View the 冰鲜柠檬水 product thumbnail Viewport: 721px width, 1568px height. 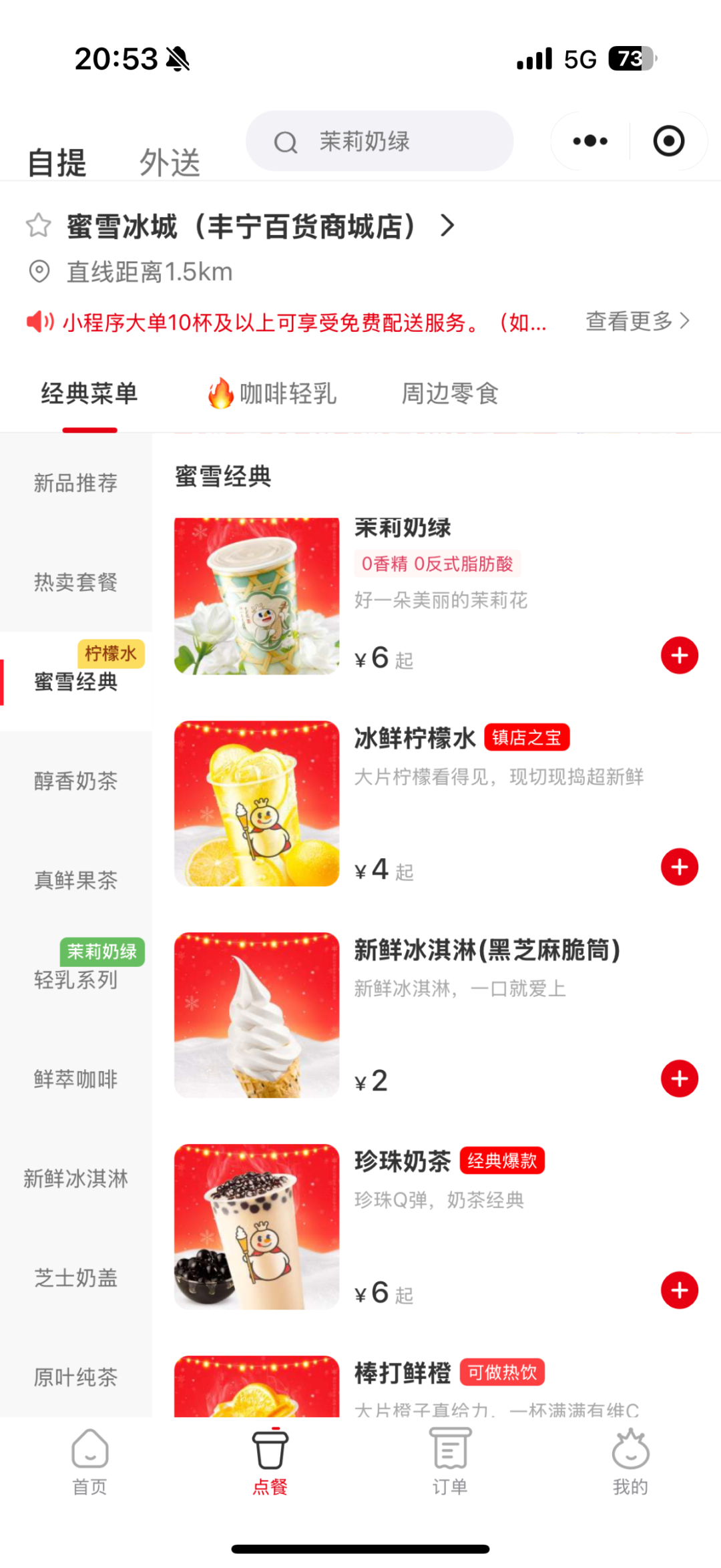point(256,805)
